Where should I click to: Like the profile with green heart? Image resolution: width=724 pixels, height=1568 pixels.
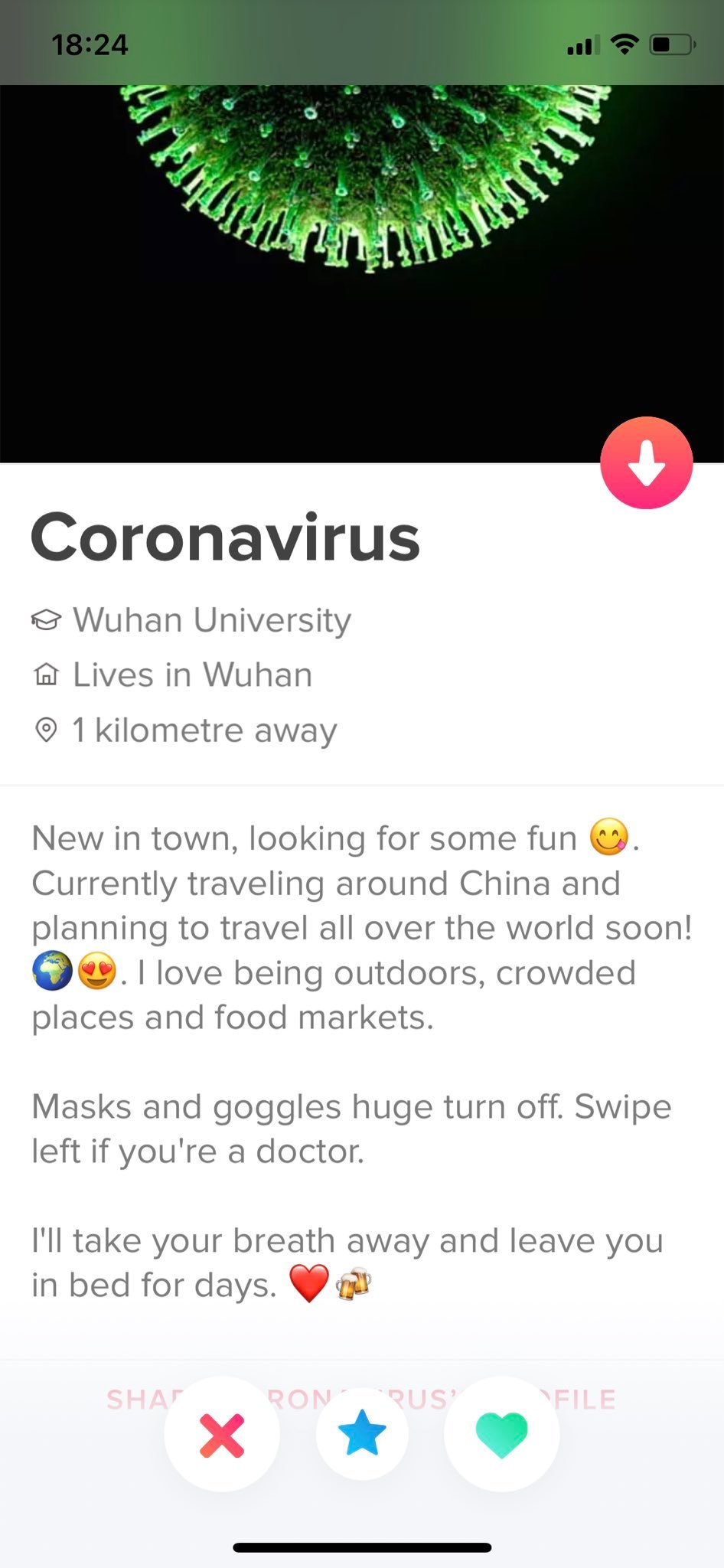pos(502,1434)
